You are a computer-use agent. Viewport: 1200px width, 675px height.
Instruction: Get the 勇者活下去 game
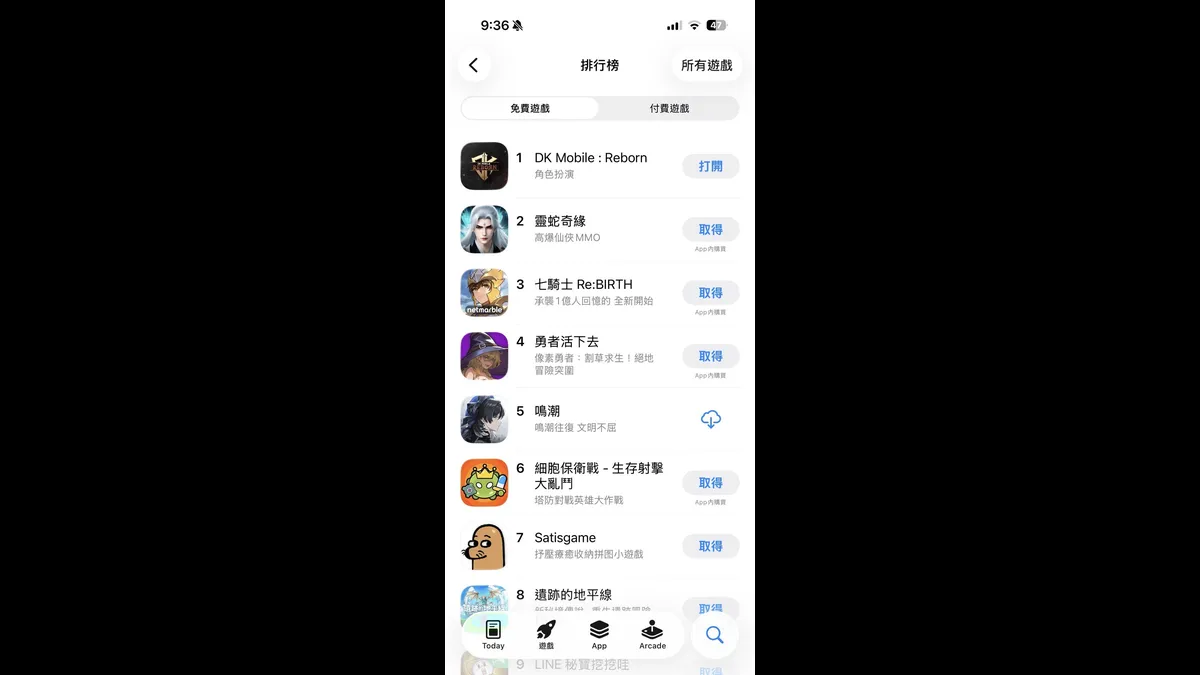[x=710, y=356]
